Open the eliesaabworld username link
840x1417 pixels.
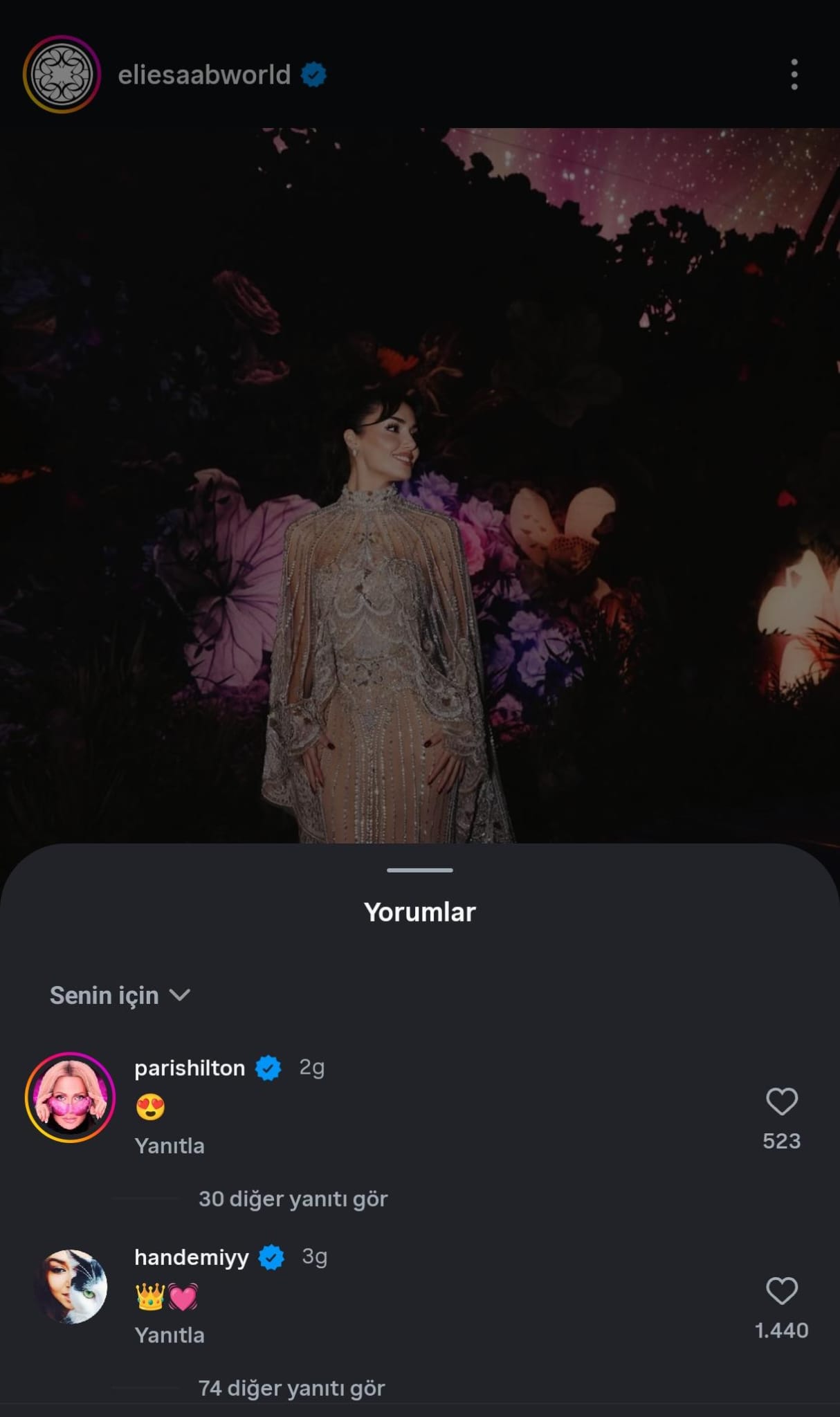(x=204, y=74)
